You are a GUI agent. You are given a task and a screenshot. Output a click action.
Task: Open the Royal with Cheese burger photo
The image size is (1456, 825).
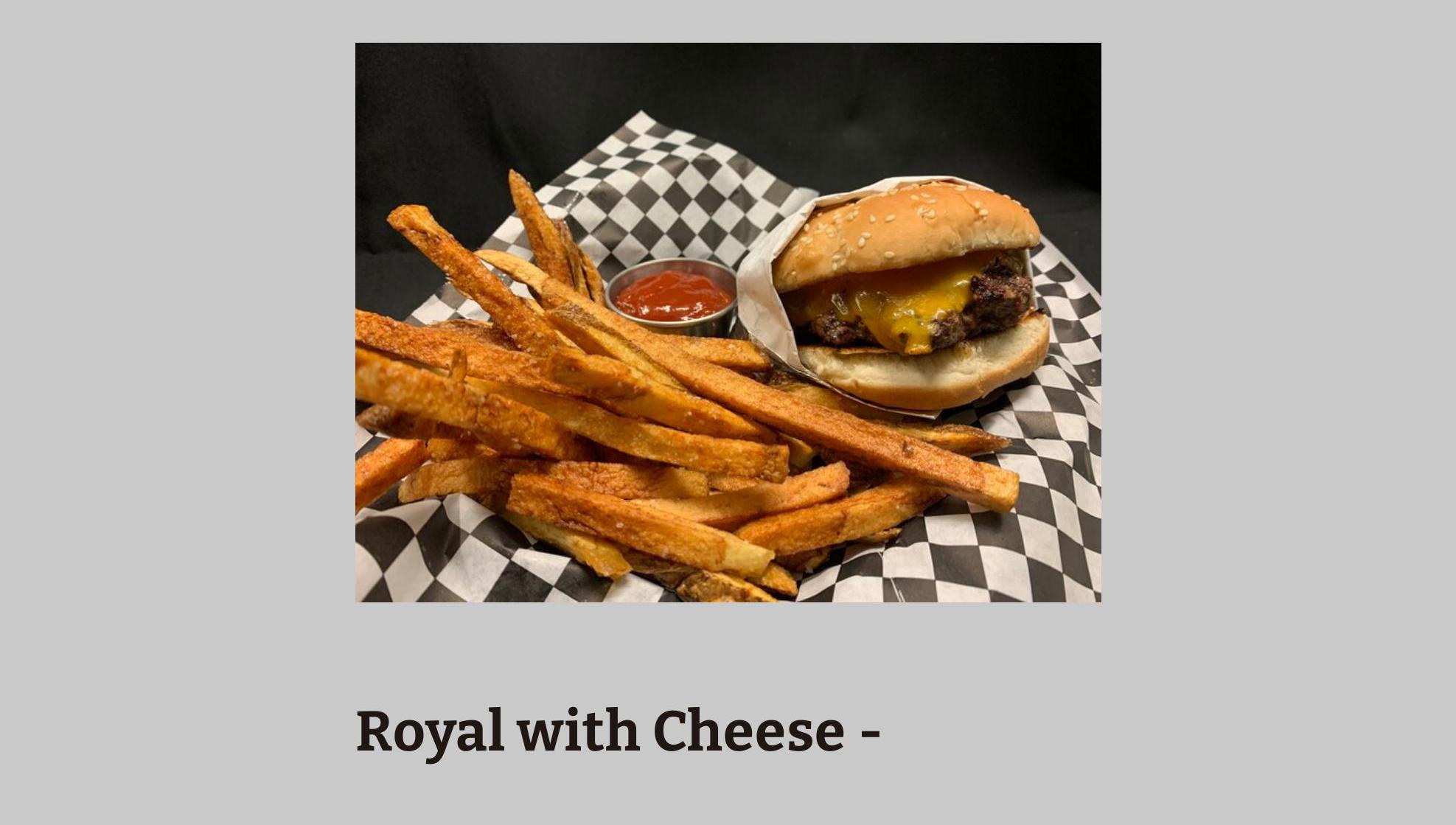[728, 322]
